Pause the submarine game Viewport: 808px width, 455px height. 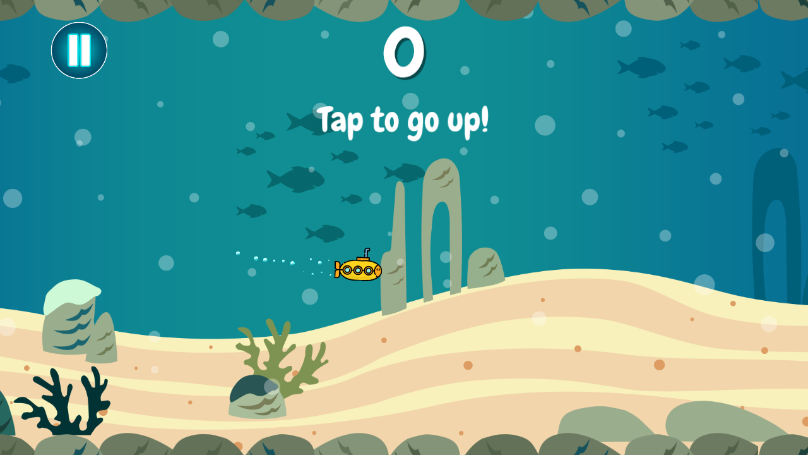[79, 50]
